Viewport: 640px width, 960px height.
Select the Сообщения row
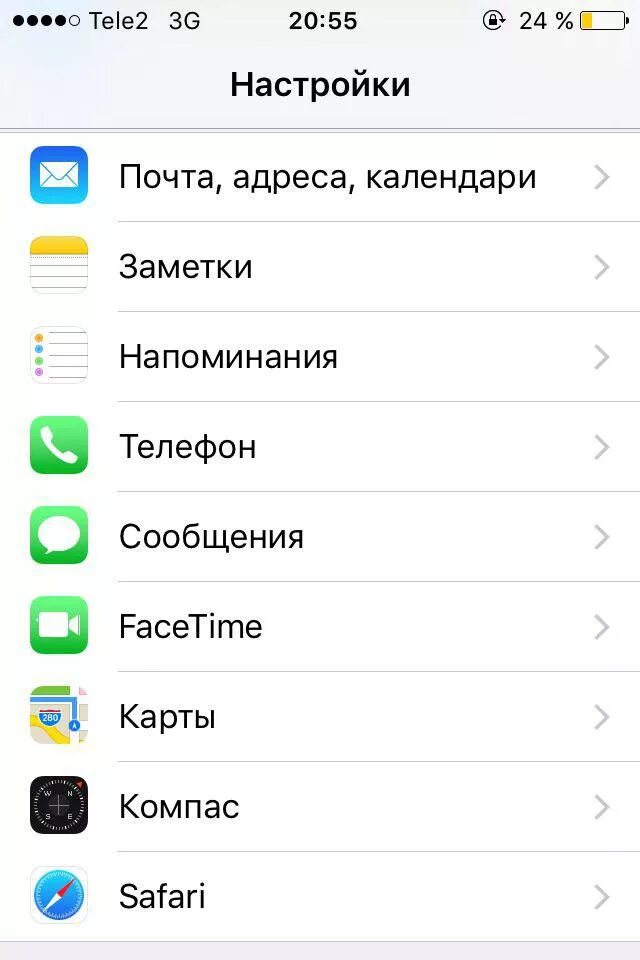point(320,536)
